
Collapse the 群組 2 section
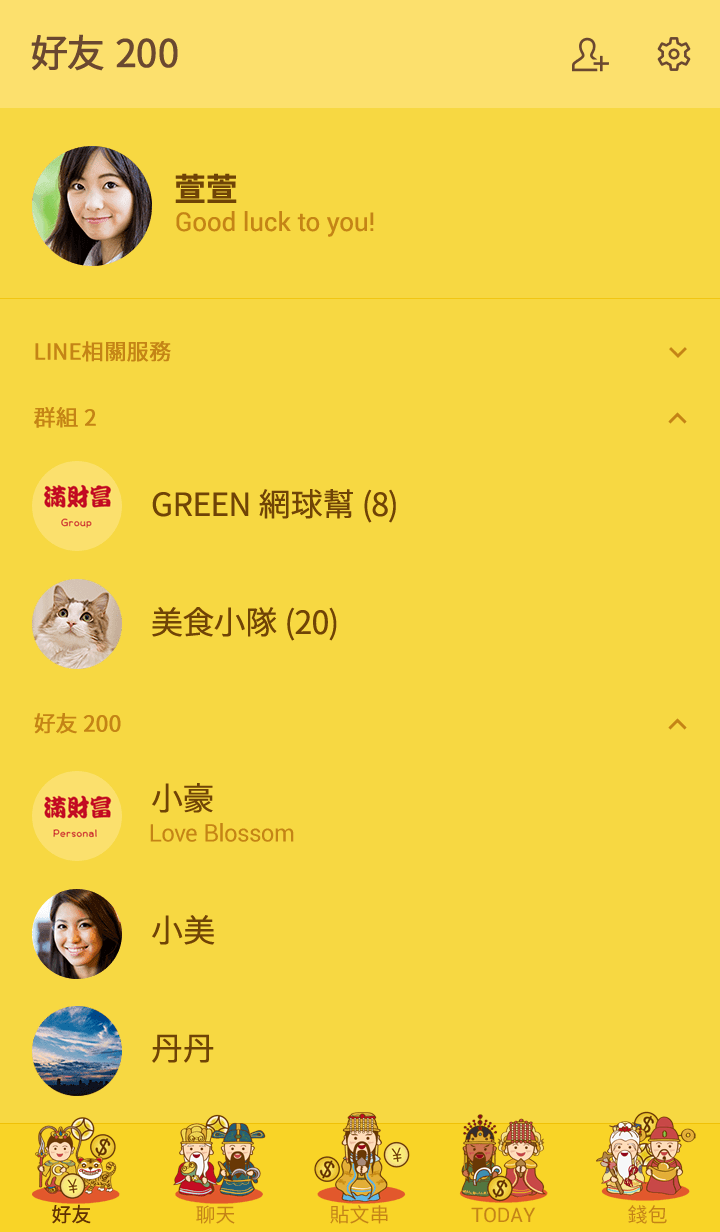tap(677, 418)
